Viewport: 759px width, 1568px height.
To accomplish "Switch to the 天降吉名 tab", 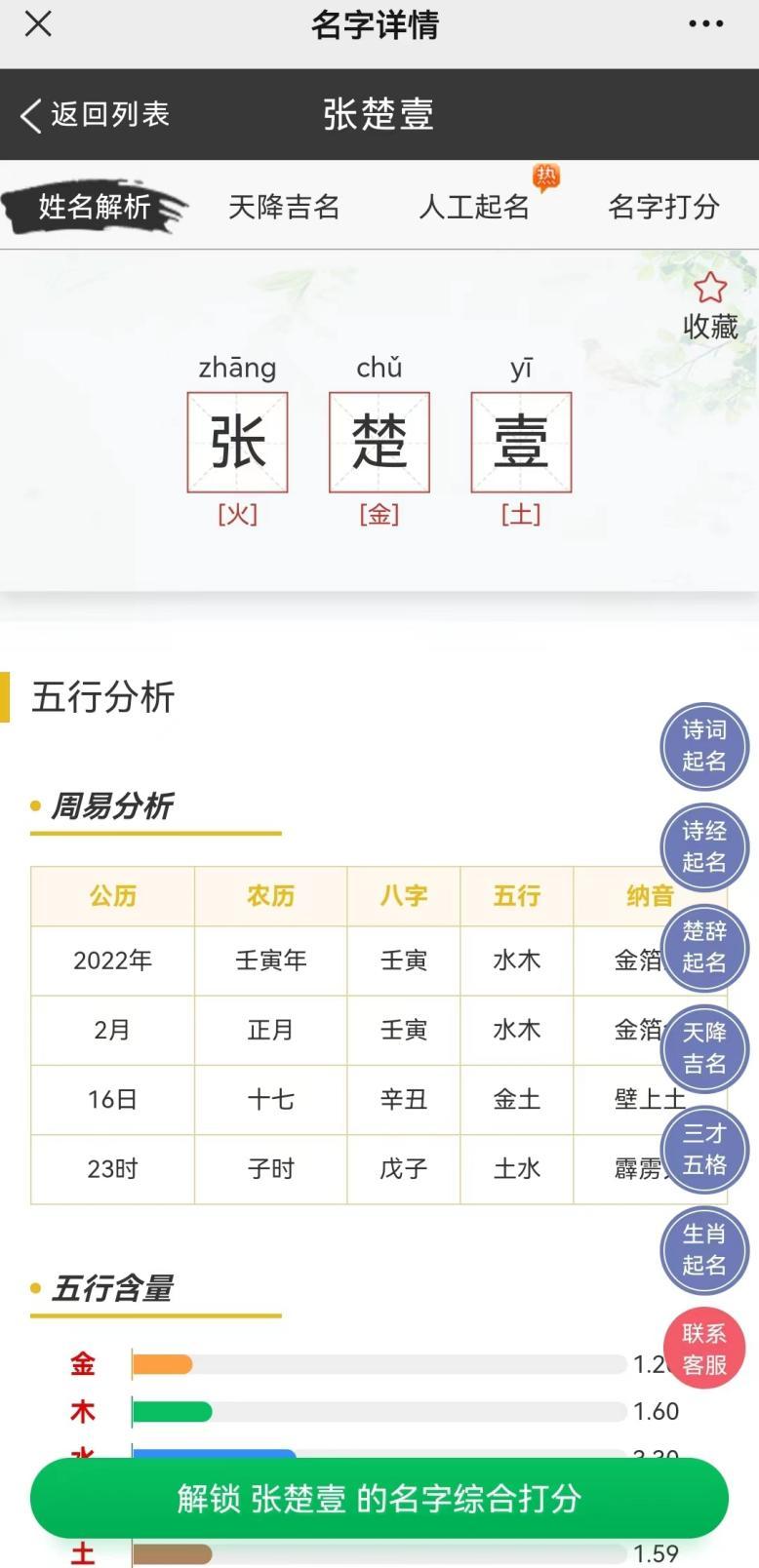I will click(x=284, y=207).
